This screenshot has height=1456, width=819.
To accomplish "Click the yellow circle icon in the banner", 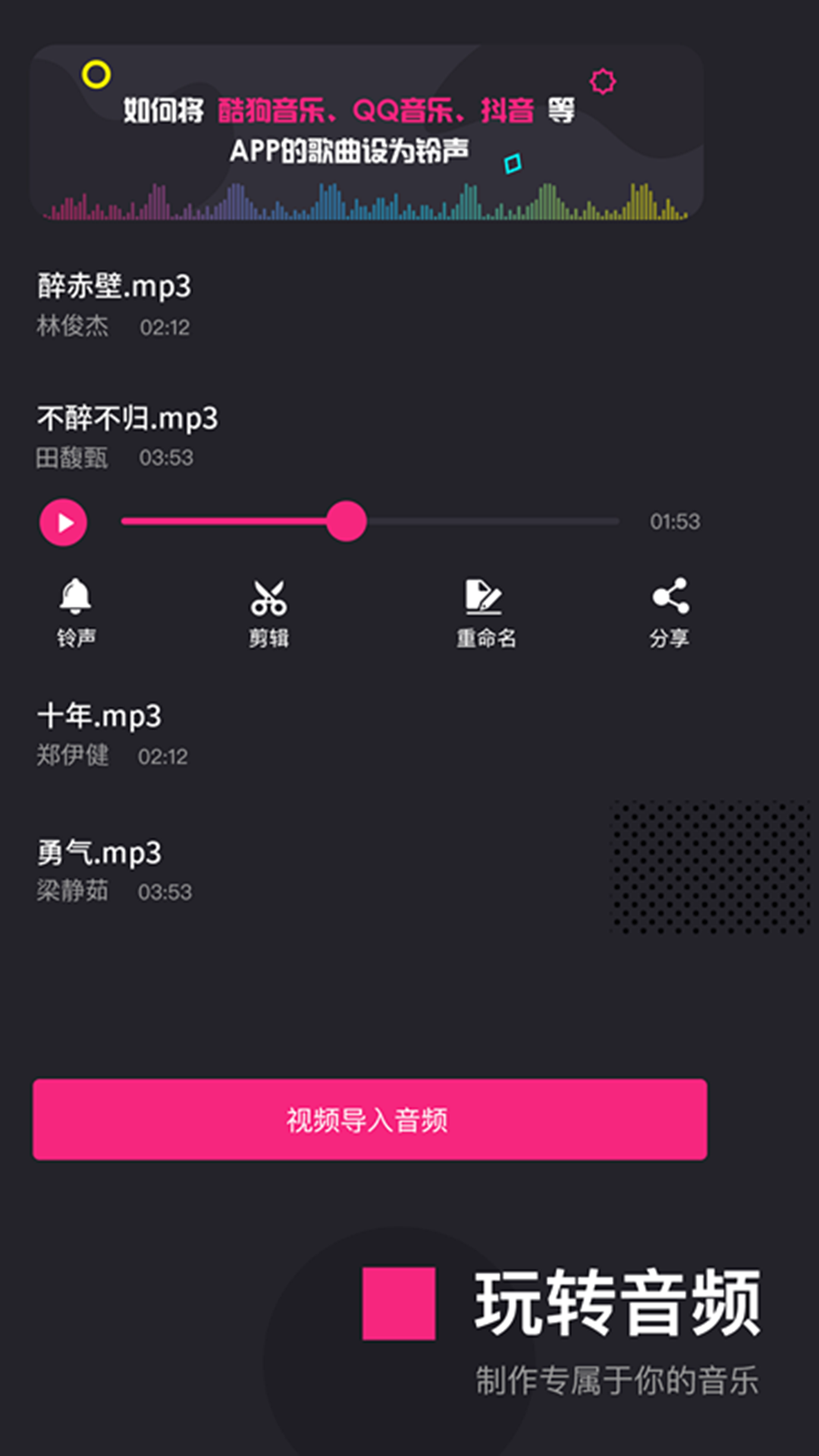I will tap(96, 76).
